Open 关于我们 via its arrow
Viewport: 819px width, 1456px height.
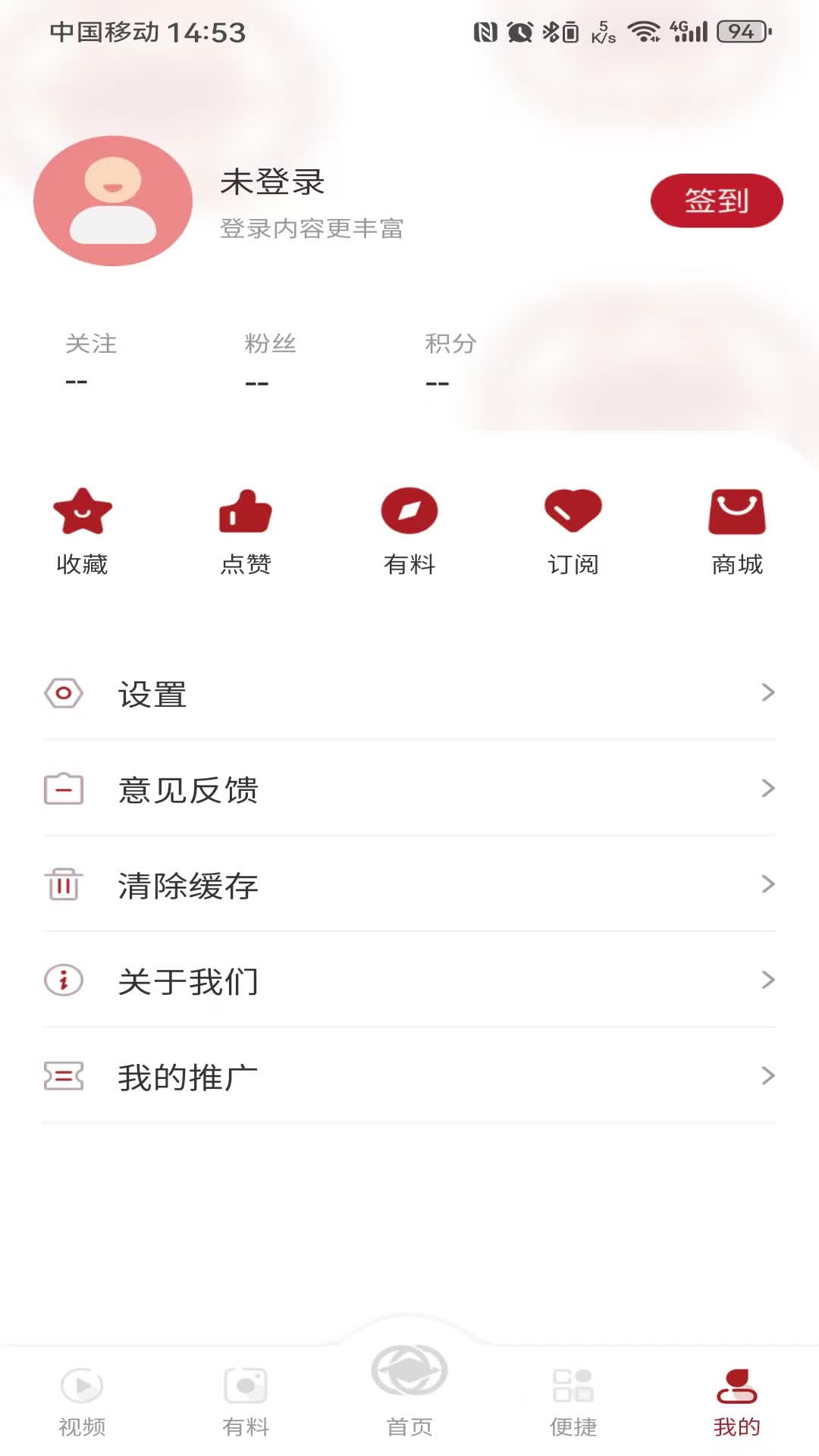tap(768, 980)
